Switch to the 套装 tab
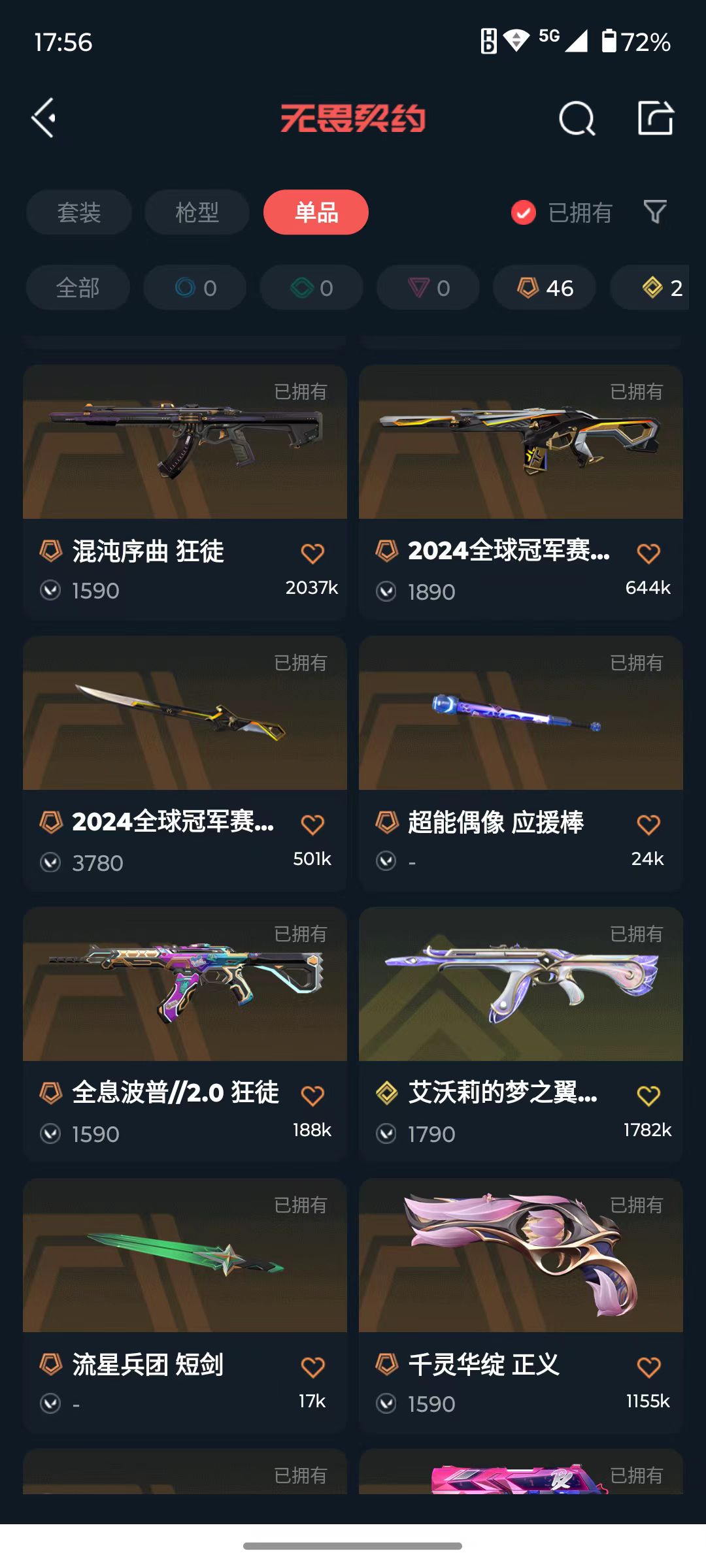Screen dimensions: 706x1568 (79, 212)
